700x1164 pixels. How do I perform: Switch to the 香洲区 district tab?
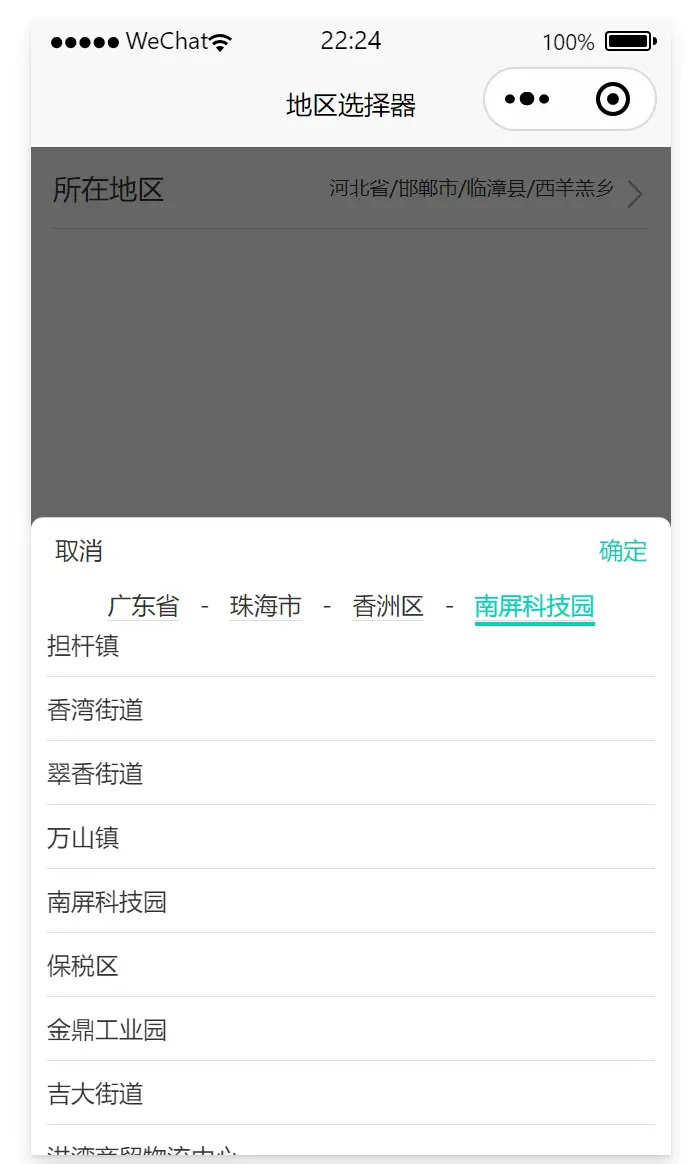tap(388, 606)
